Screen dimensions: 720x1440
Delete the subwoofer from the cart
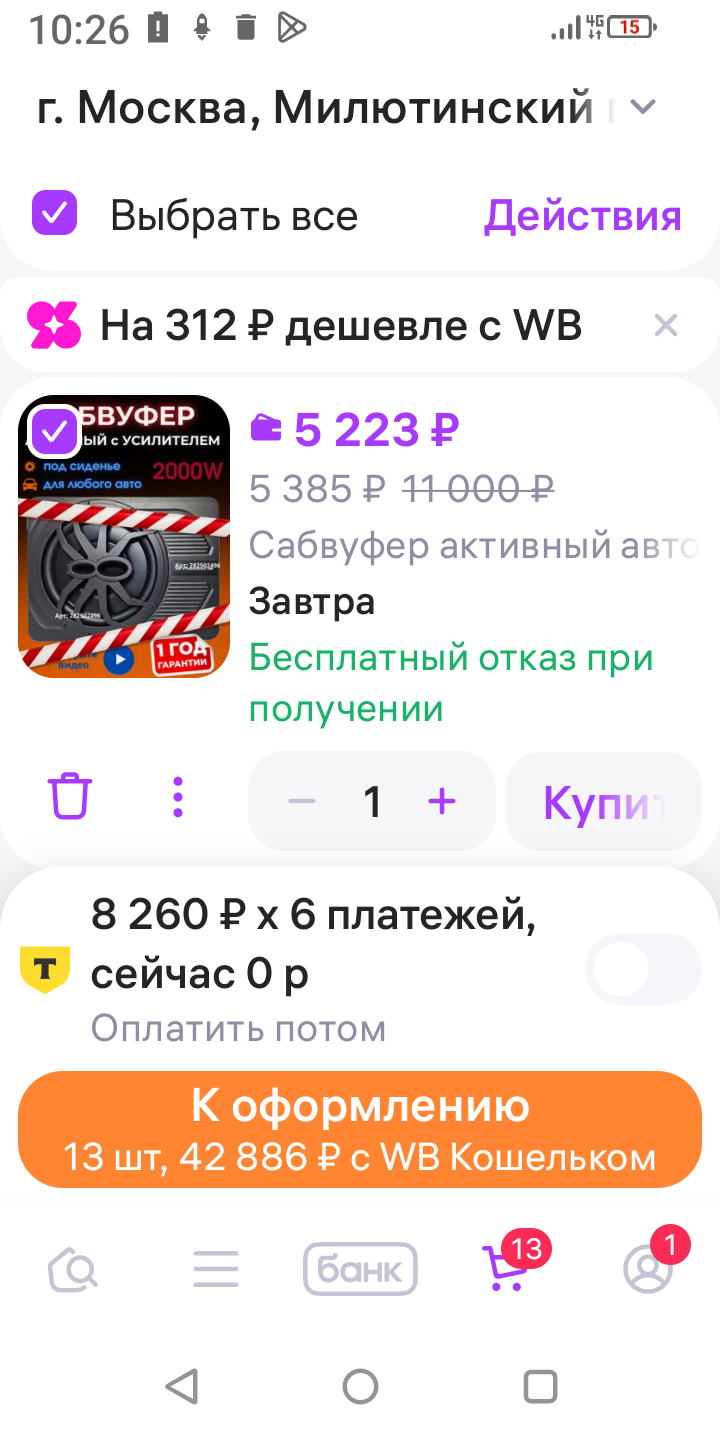click(70, 799)
